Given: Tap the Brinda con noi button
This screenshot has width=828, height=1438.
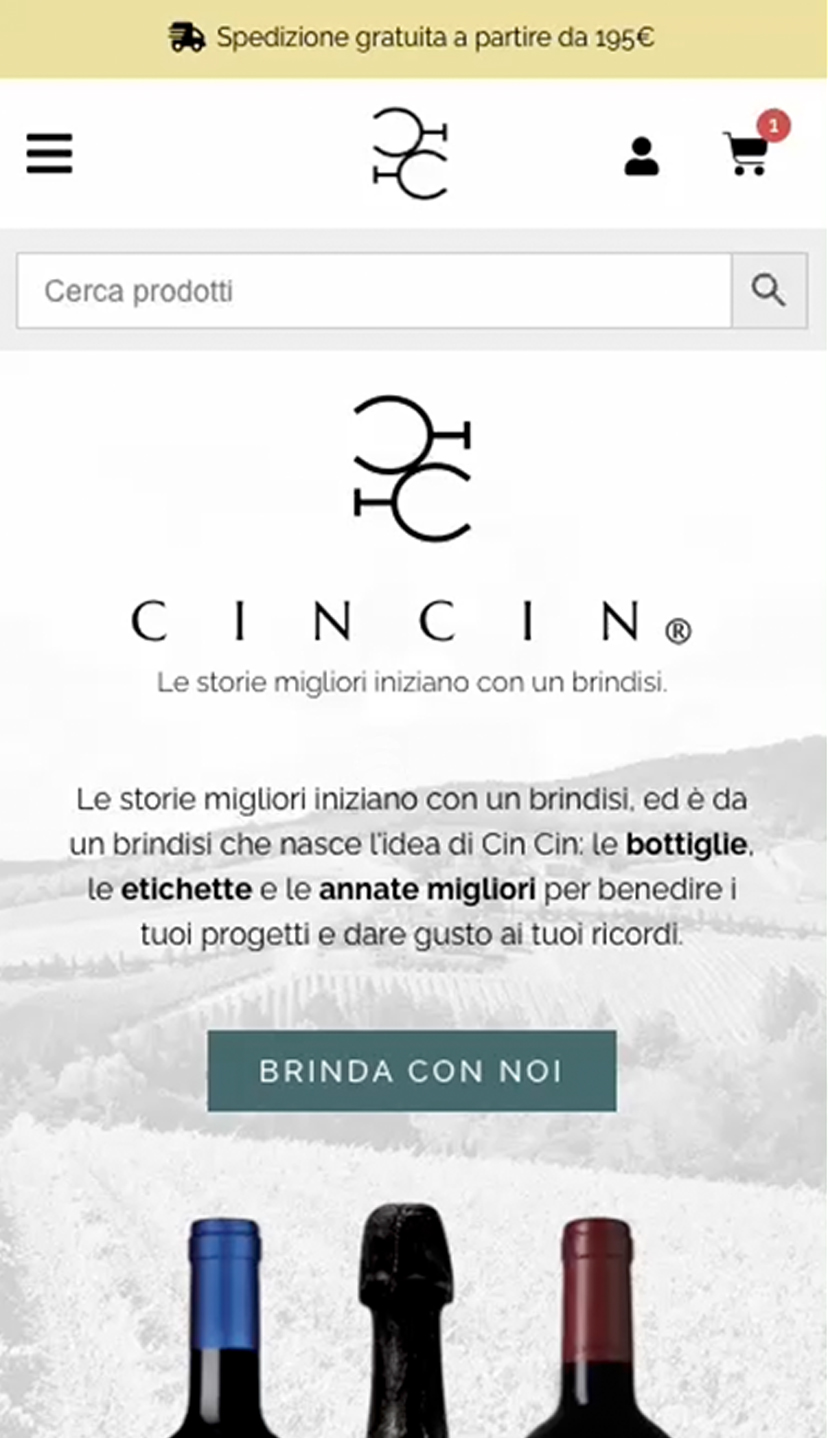Looking at the screenshot, I should (412, 1071).
